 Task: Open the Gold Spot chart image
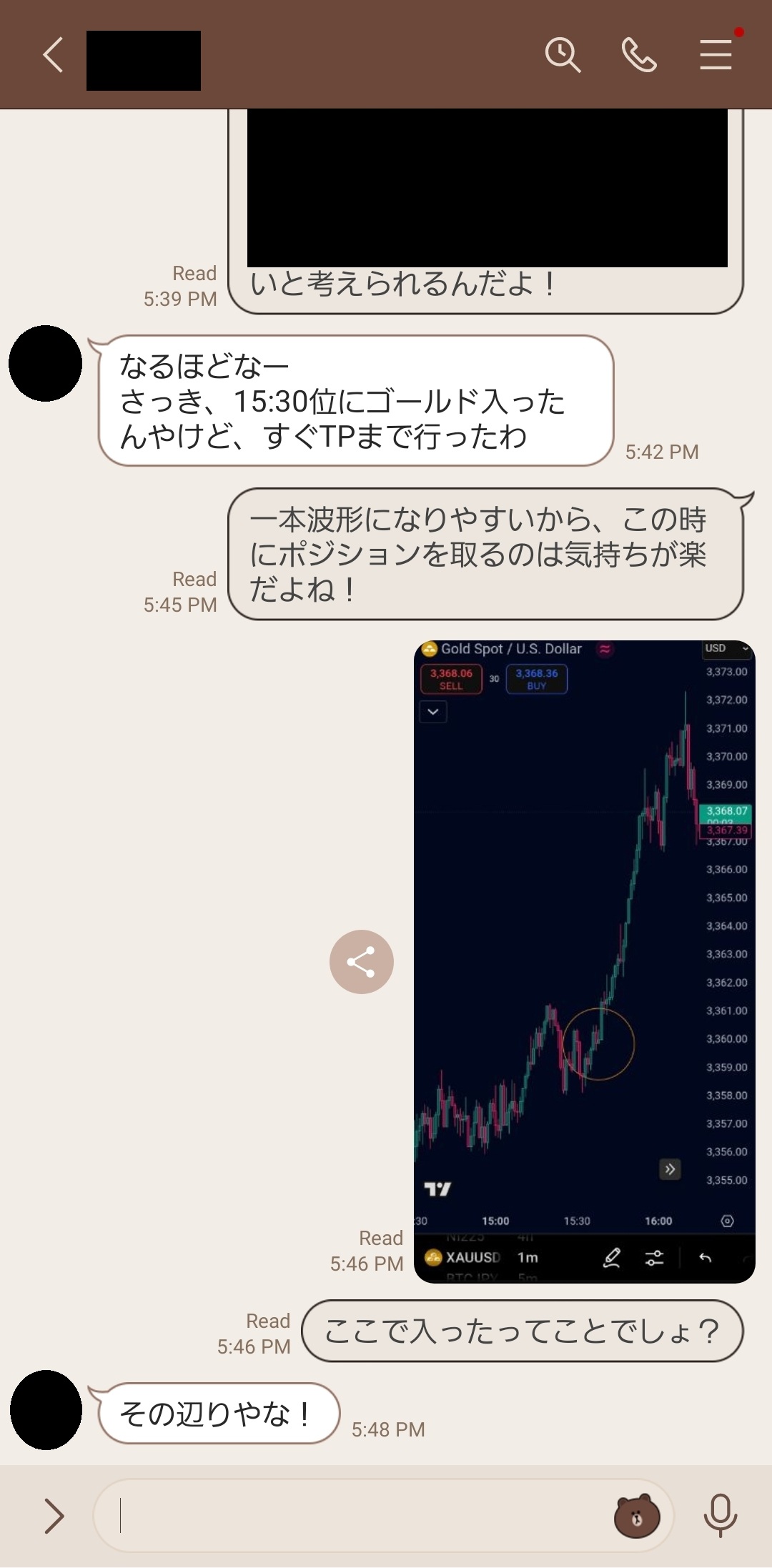tap(584, 961)
